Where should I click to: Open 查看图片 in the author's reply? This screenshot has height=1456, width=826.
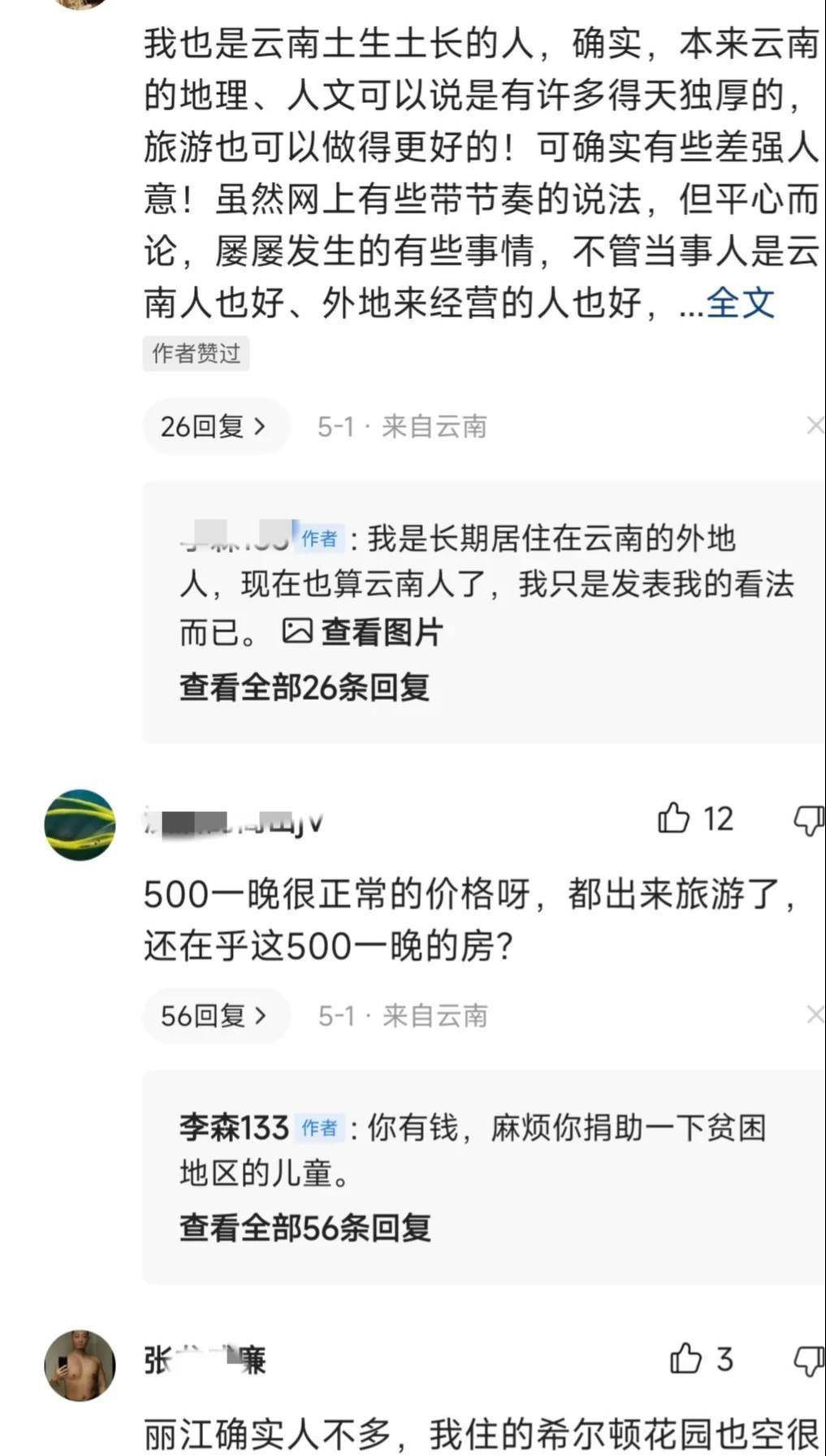click(x=363, y=632)
